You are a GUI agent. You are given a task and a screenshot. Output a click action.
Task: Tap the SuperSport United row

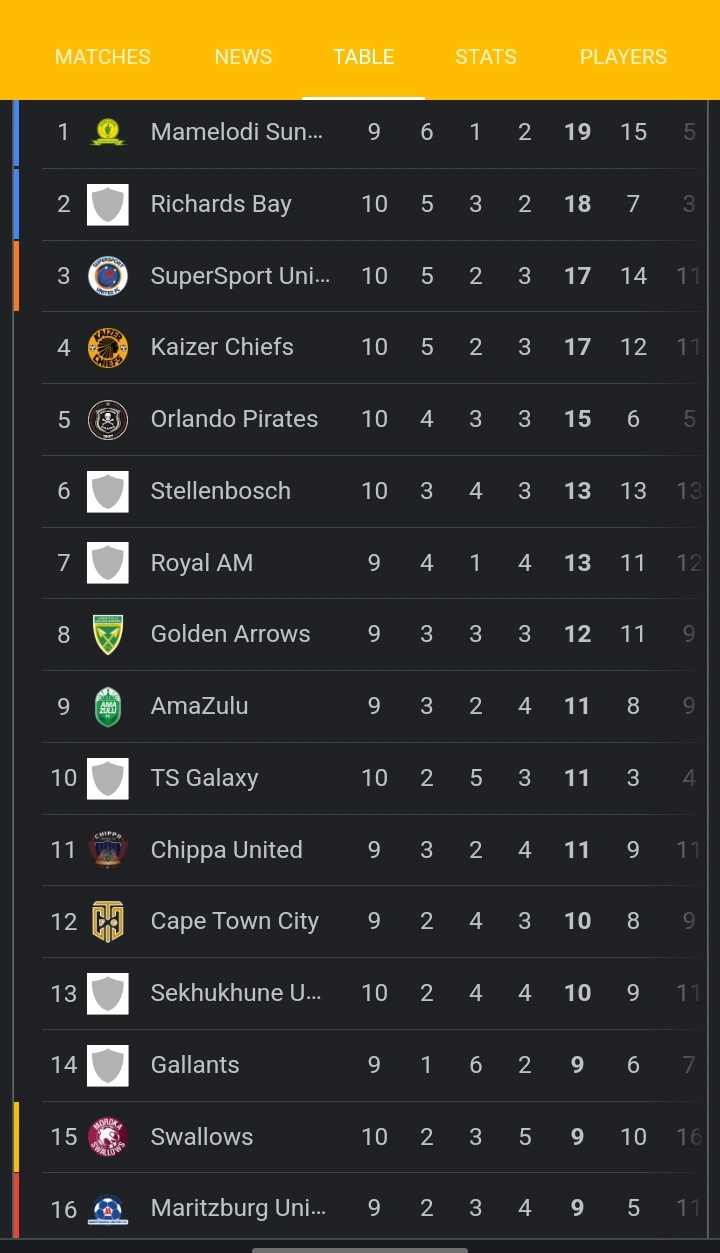click(x=372, y=276)
